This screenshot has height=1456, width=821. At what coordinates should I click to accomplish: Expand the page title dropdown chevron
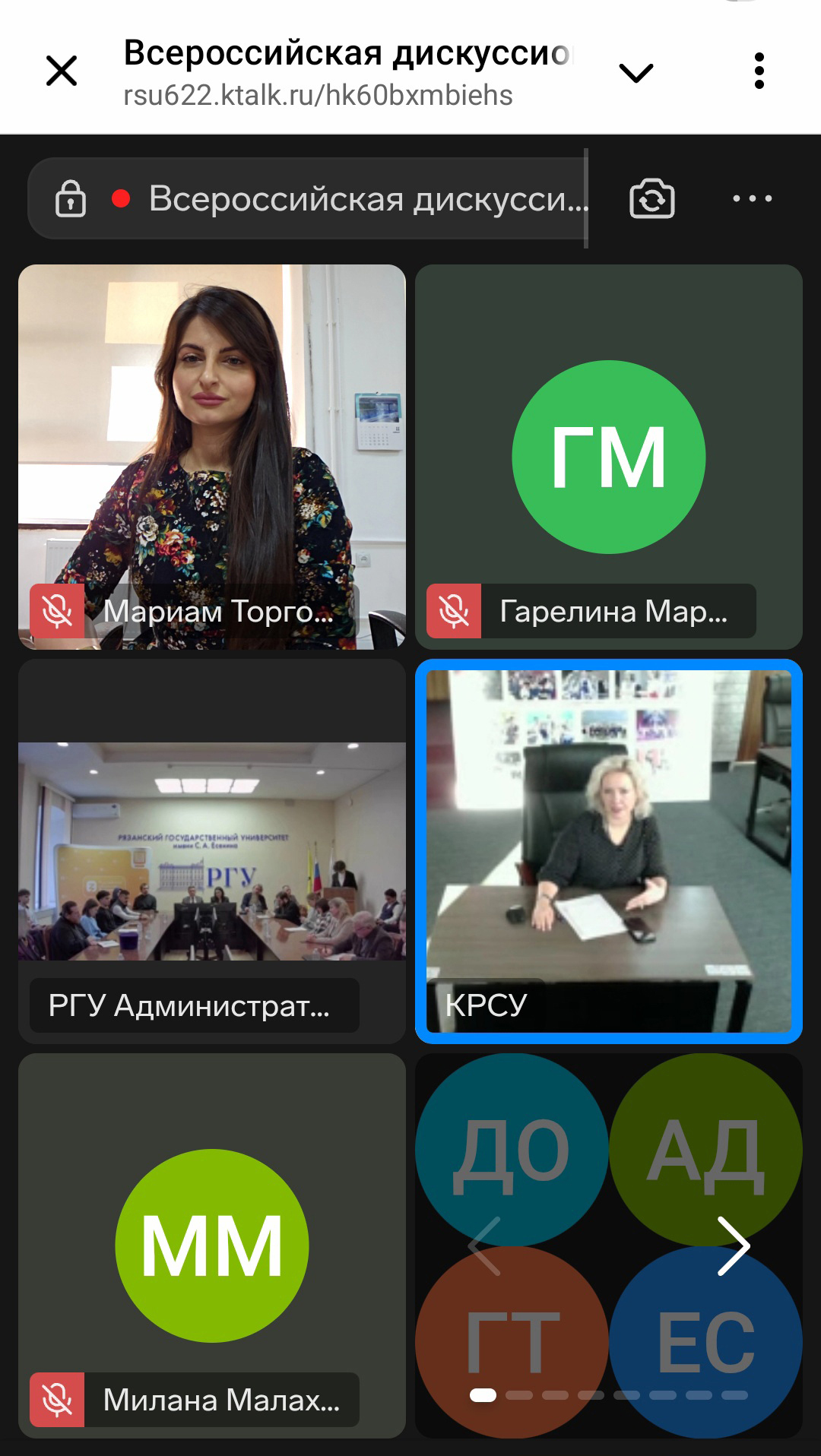636,73
